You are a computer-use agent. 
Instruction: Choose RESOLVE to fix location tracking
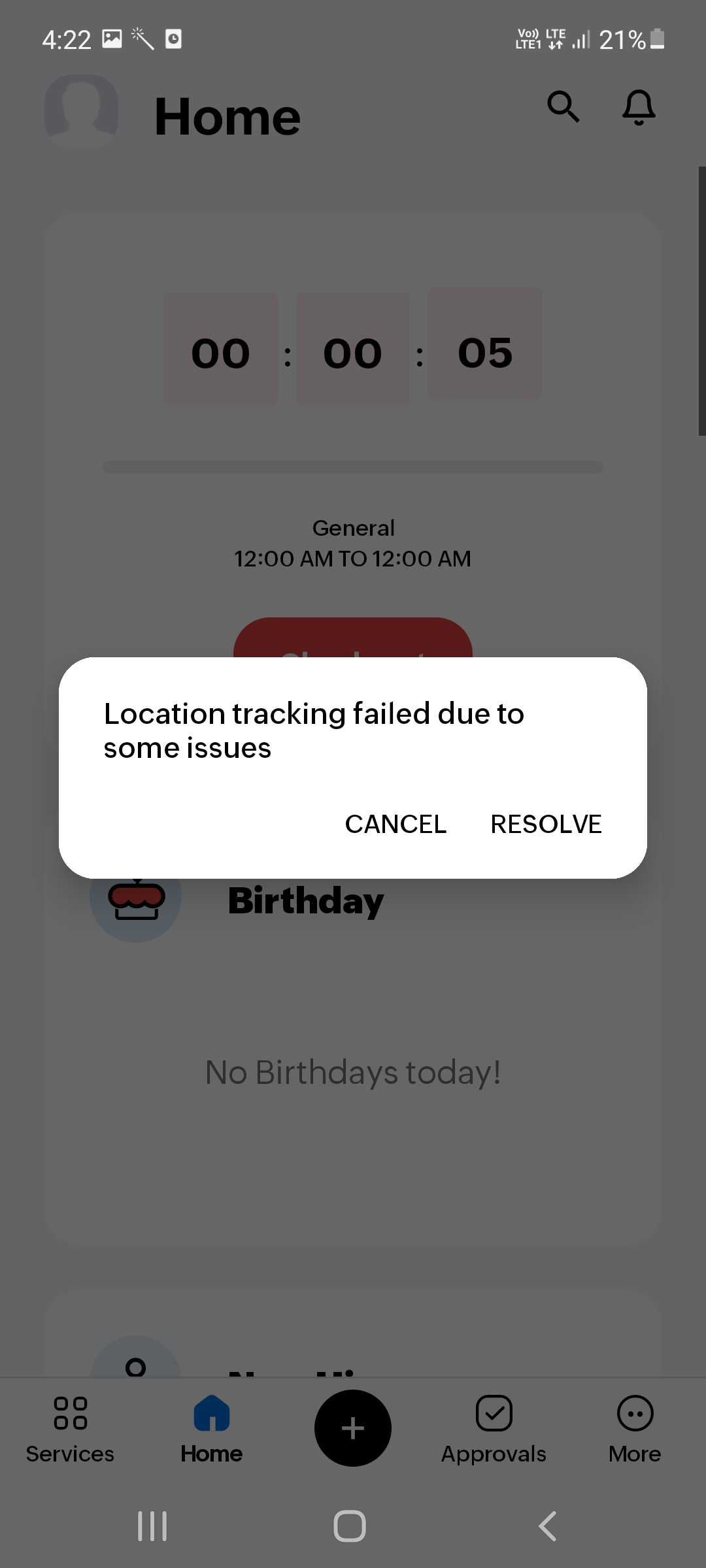pyautogui.click(x=546, y=824)
